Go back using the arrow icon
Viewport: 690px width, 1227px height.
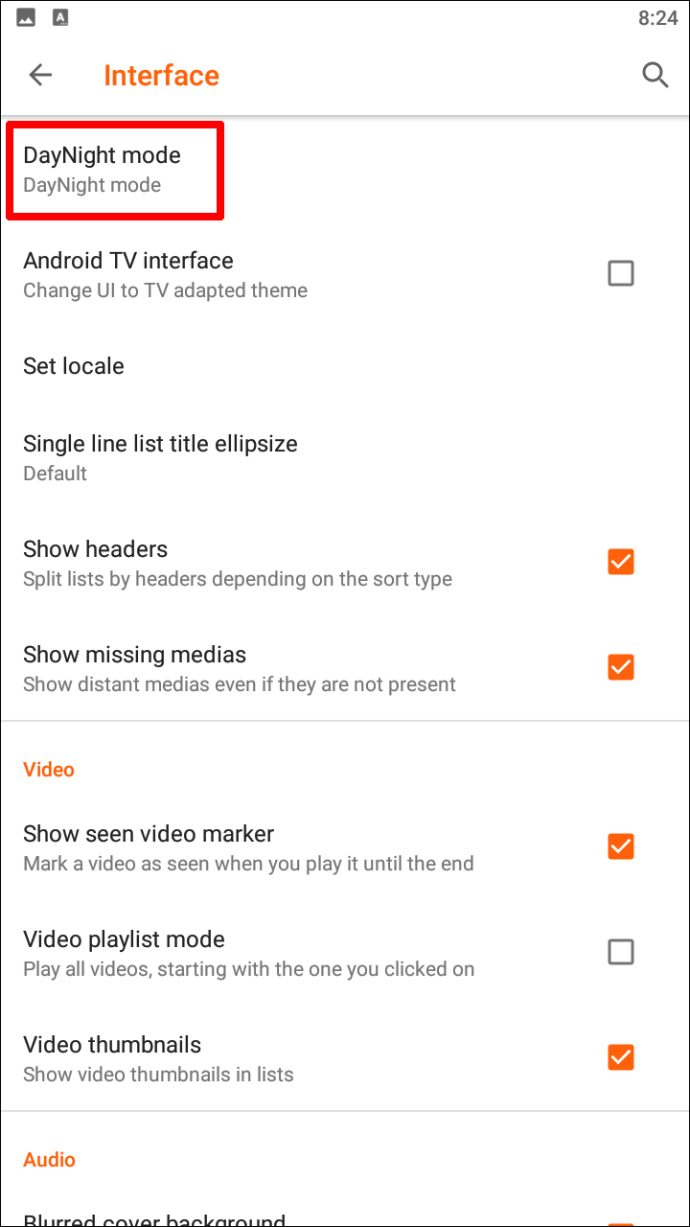click(x=40, y=75)
